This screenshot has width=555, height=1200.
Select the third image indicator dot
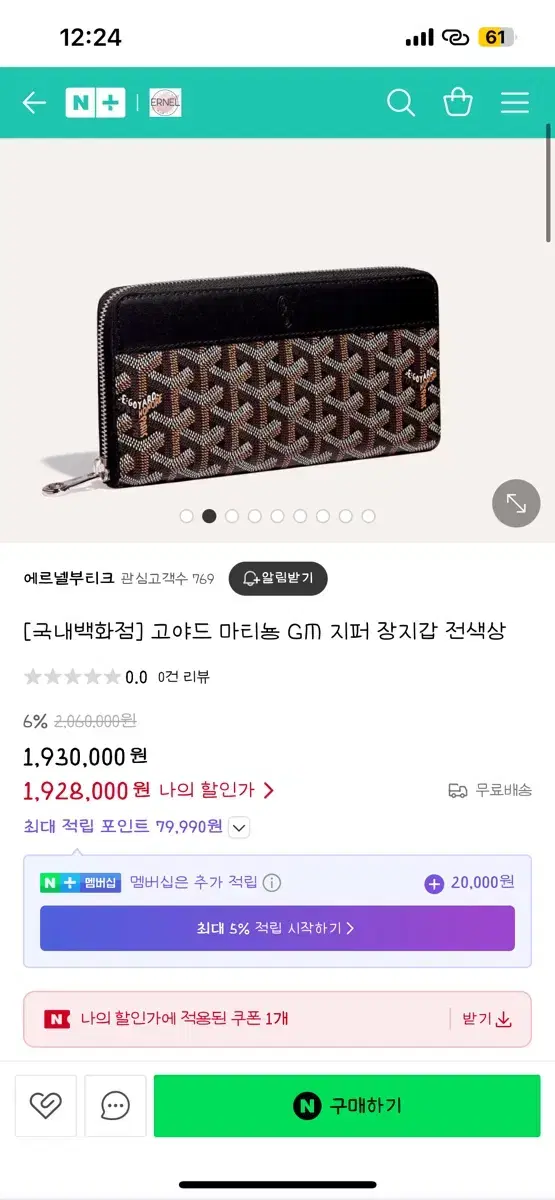coord(232,516)
